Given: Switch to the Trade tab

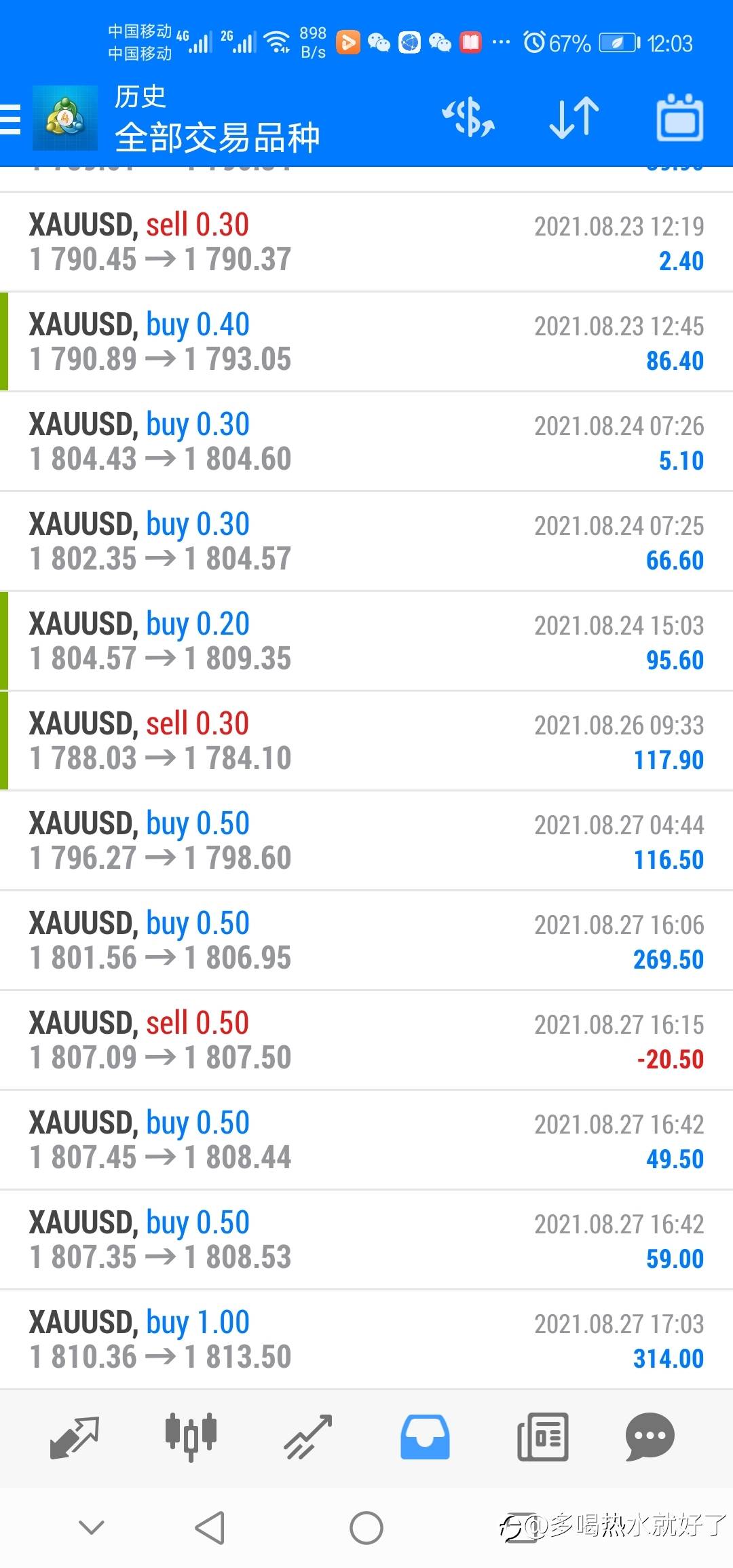Looking at the screenshot, I should (308, 1437).
